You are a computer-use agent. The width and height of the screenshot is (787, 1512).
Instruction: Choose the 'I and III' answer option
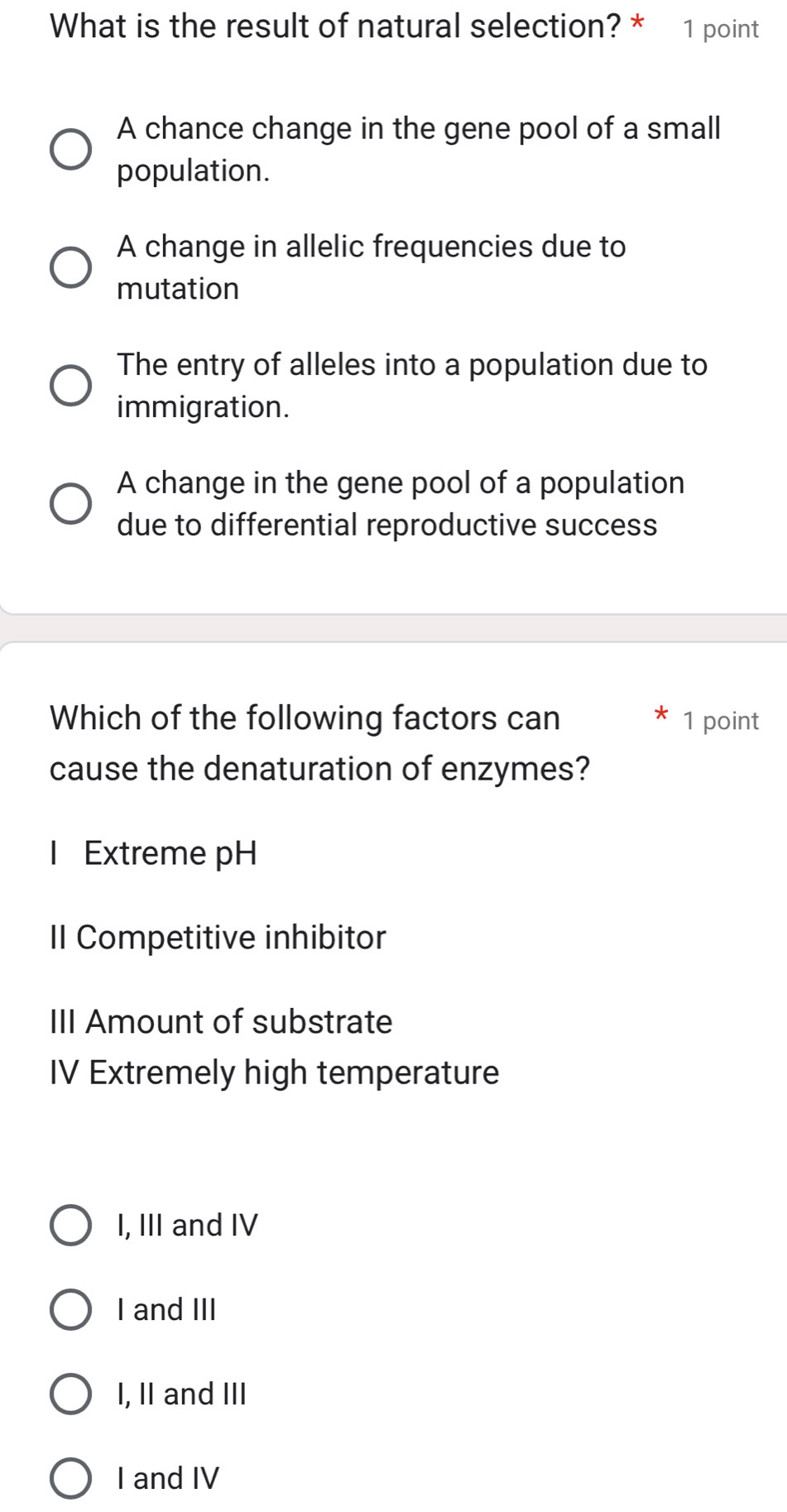(70, 1309)
